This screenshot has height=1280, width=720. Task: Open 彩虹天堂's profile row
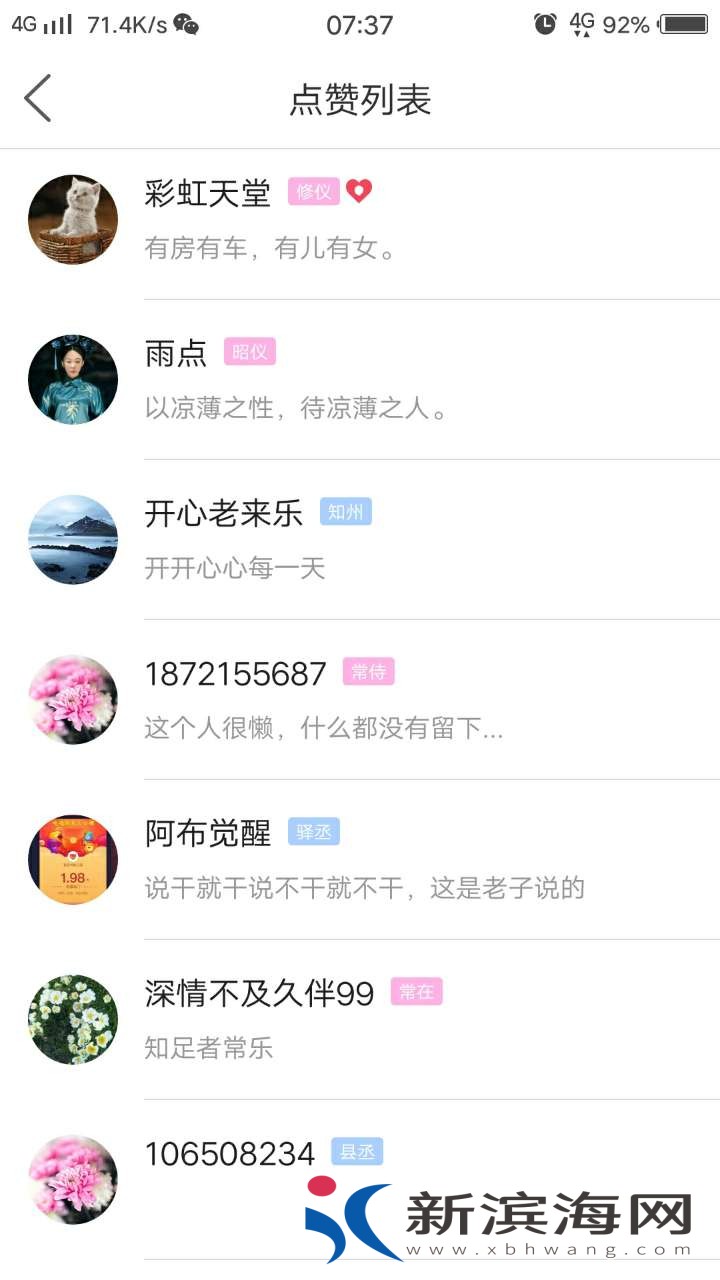[360, 220]
